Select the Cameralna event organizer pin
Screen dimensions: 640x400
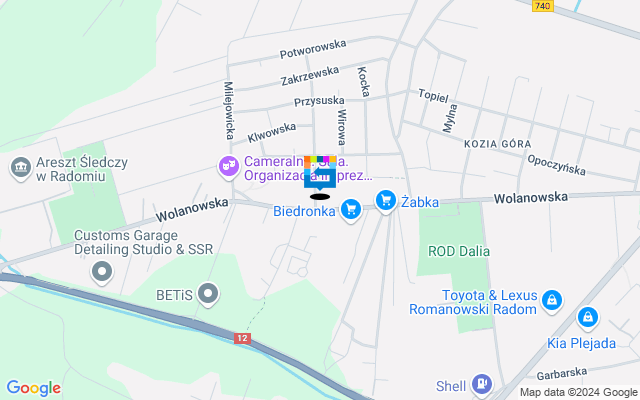tap(228, 166)
